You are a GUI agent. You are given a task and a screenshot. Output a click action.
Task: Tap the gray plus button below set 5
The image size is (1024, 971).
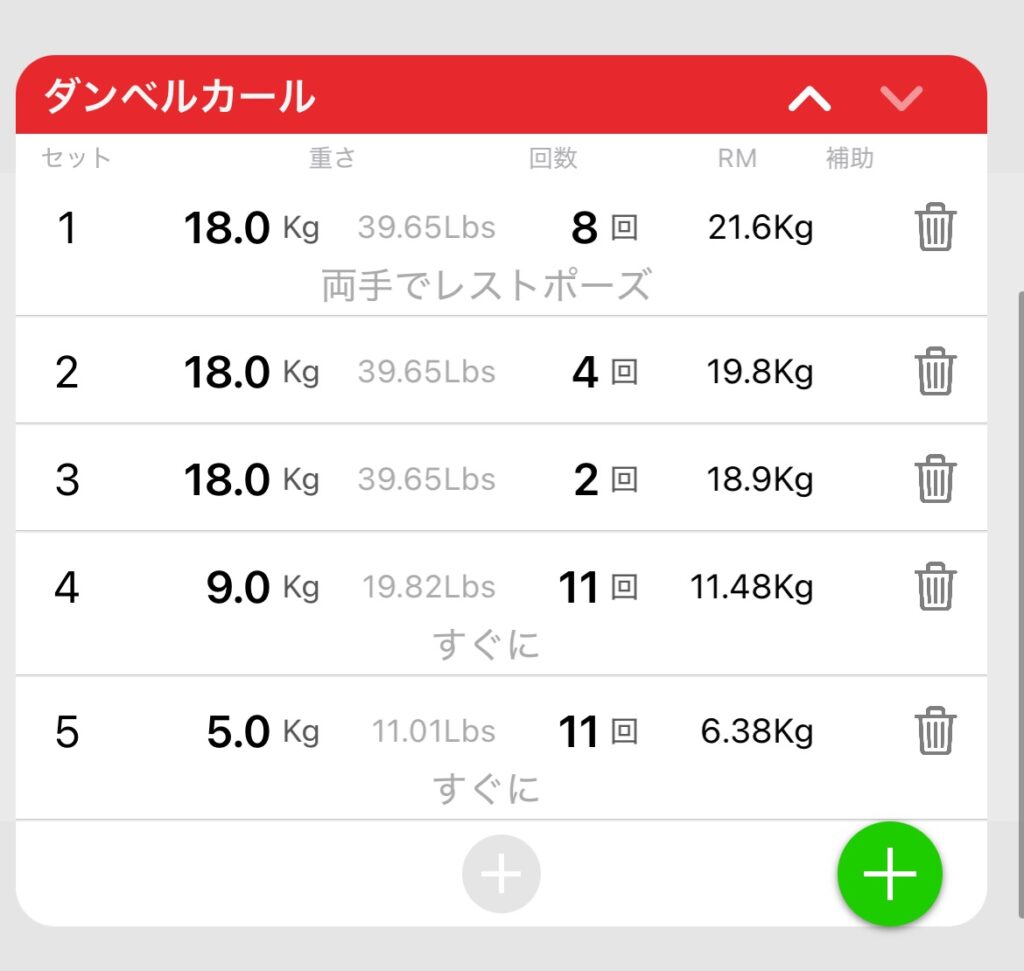pyautogui.click(x=501, y=875)
